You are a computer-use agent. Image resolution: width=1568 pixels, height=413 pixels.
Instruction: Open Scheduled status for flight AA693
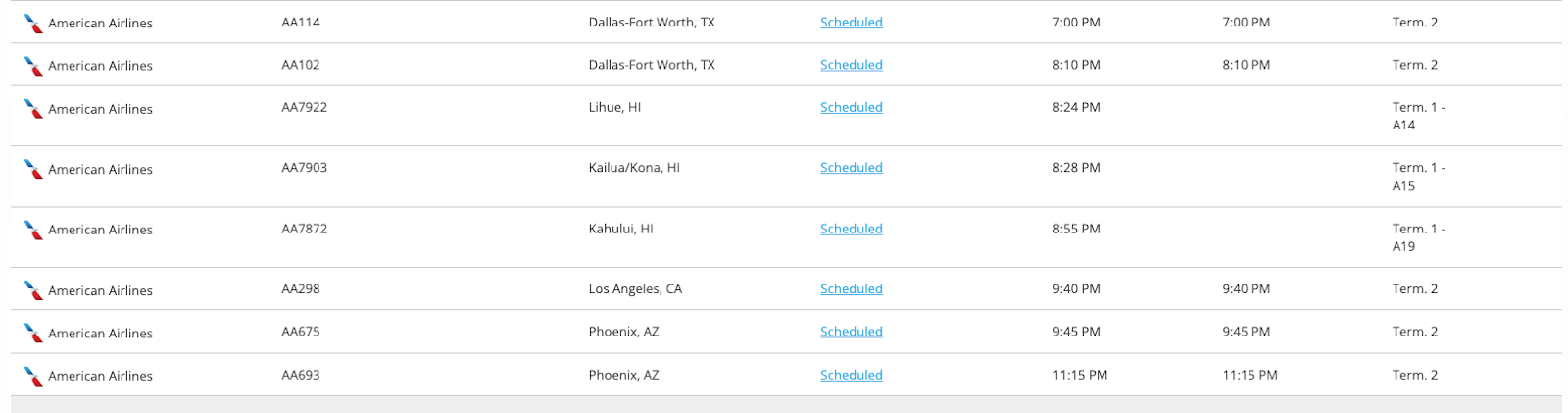[x=851, y=375]
